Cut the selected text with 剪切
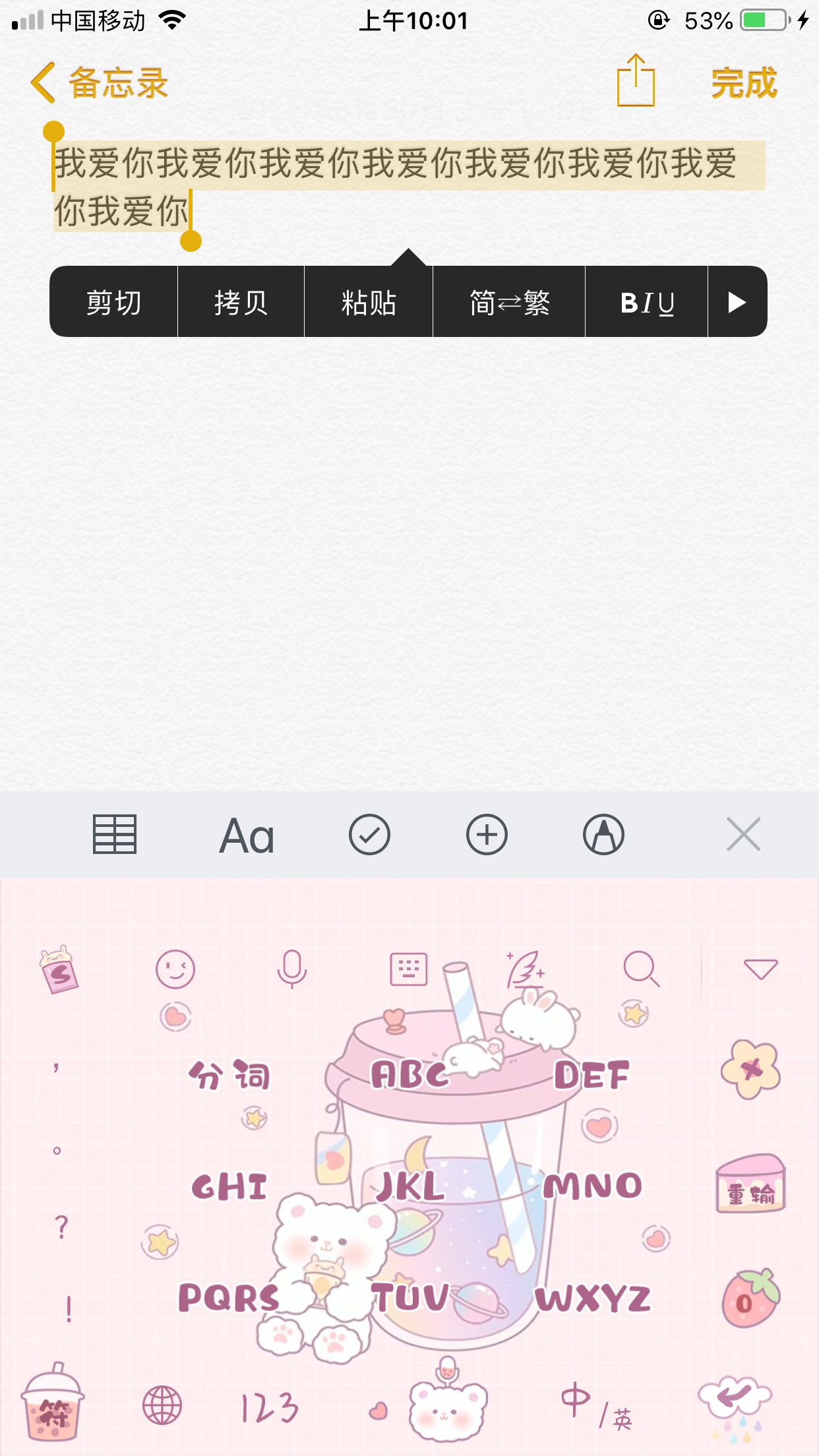Viewport: 819px width, 1456px height. (113, 303)
